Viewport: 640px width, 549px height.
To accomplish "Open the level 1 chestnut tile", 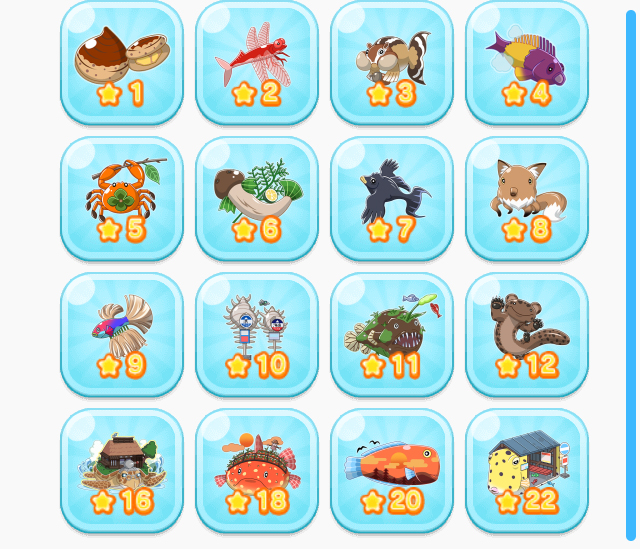I will click(x=122, y=63).
